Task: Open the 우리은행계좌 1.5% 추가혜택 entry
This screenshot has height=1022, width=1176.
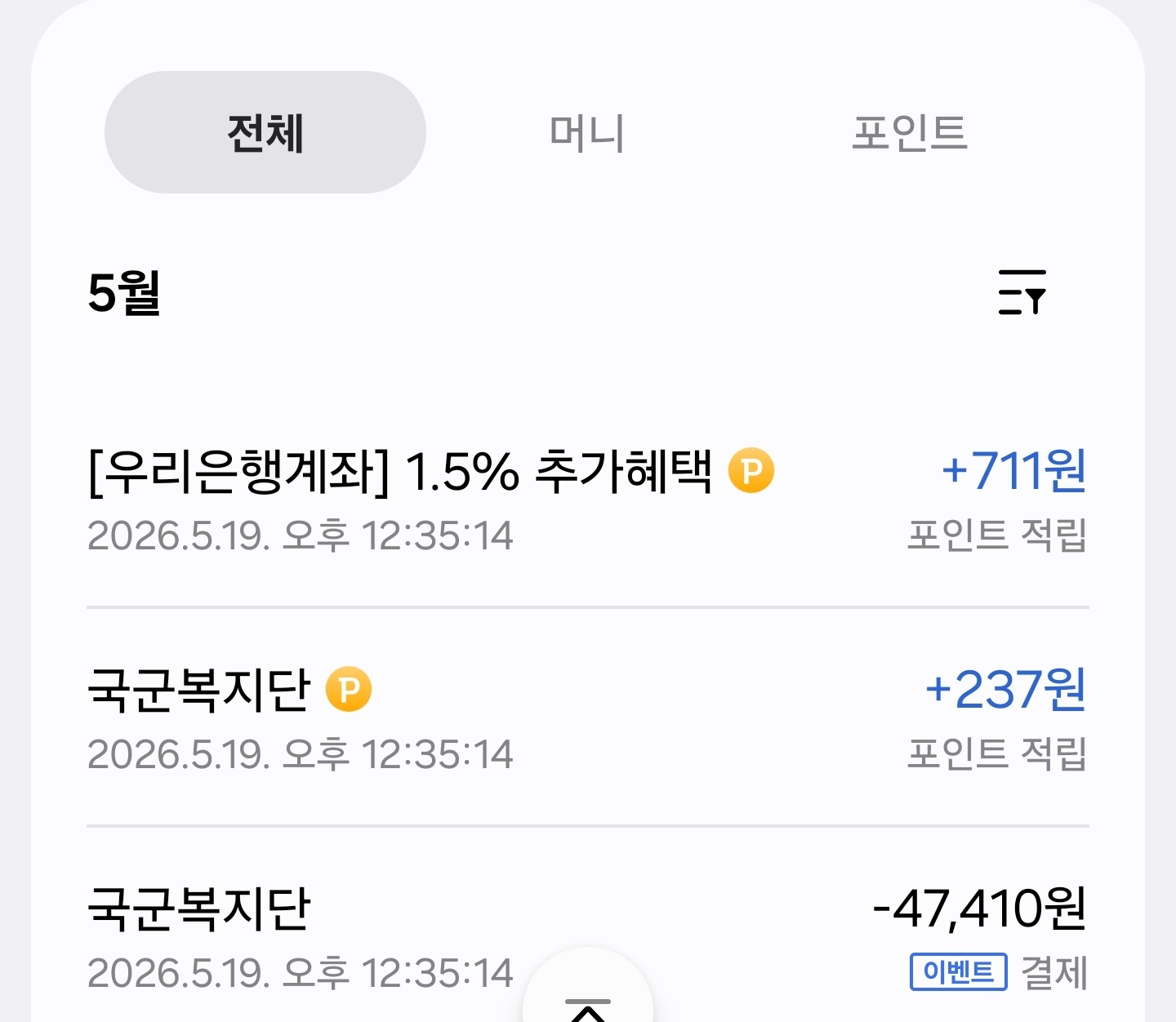Action: click(x=588, y=499)
